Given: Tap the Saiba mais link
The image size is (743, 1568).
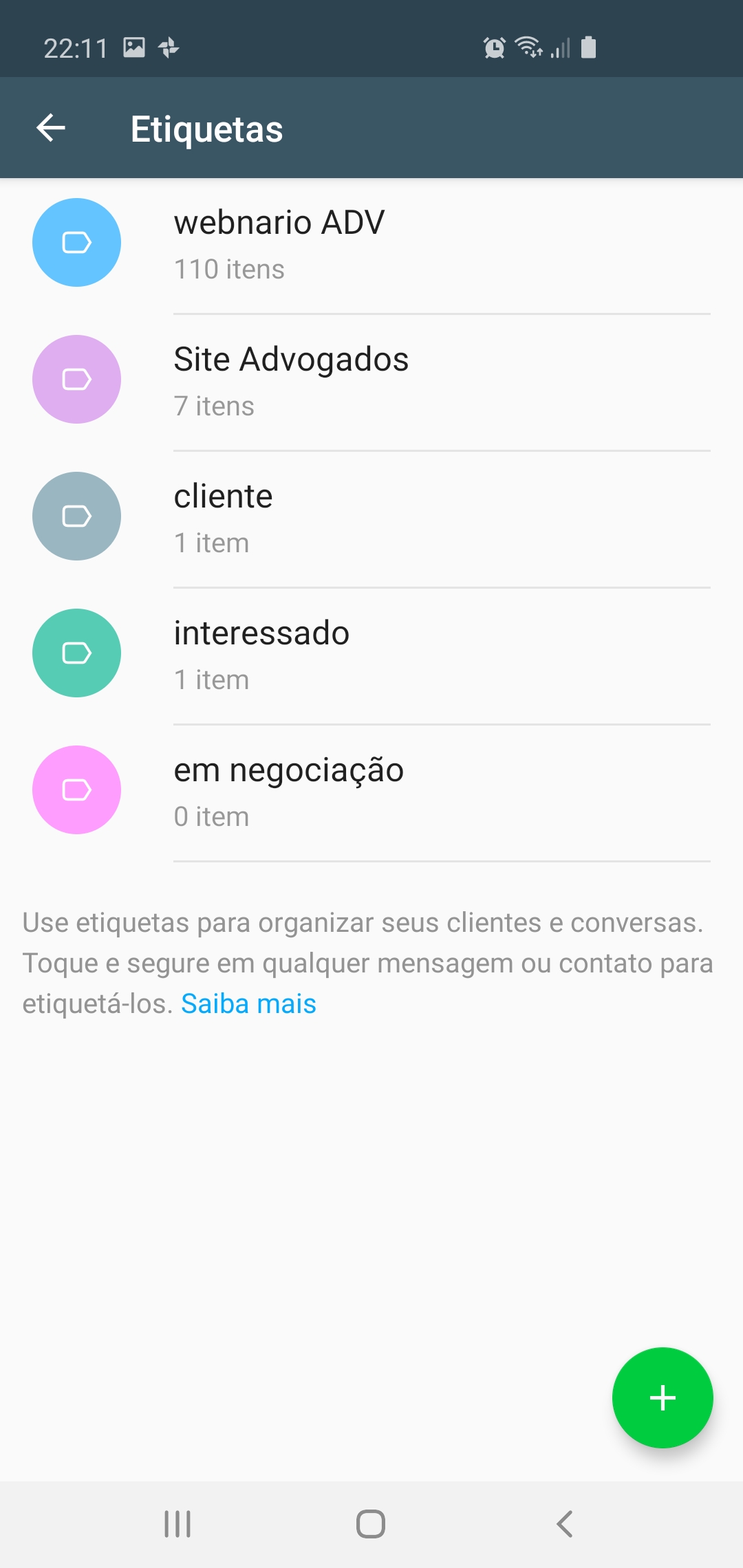Looking at the screenshot, I should click(248, 1003).
